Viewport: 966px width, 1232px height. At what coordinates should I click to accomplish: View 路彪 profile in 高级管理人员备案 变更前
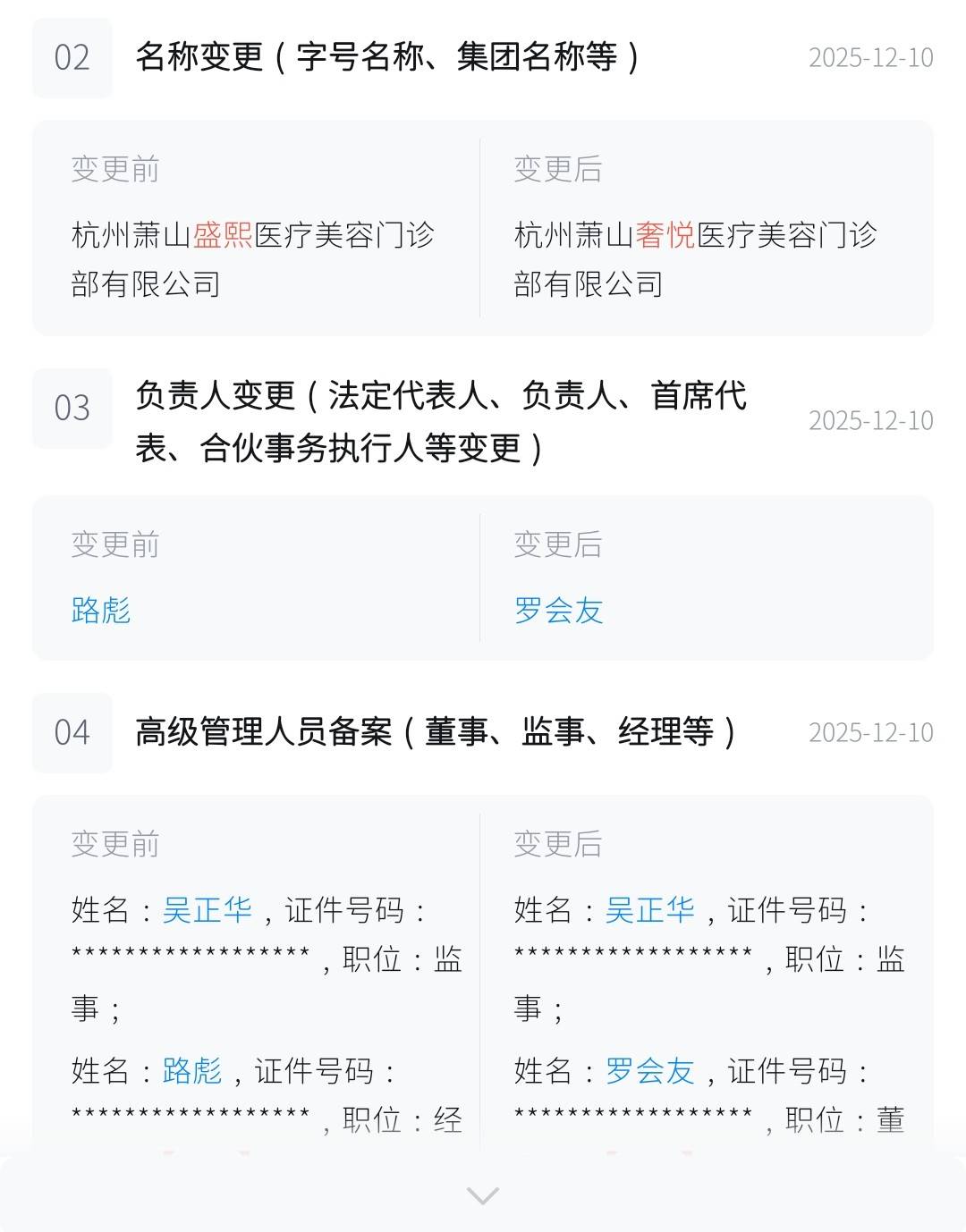191,1070
